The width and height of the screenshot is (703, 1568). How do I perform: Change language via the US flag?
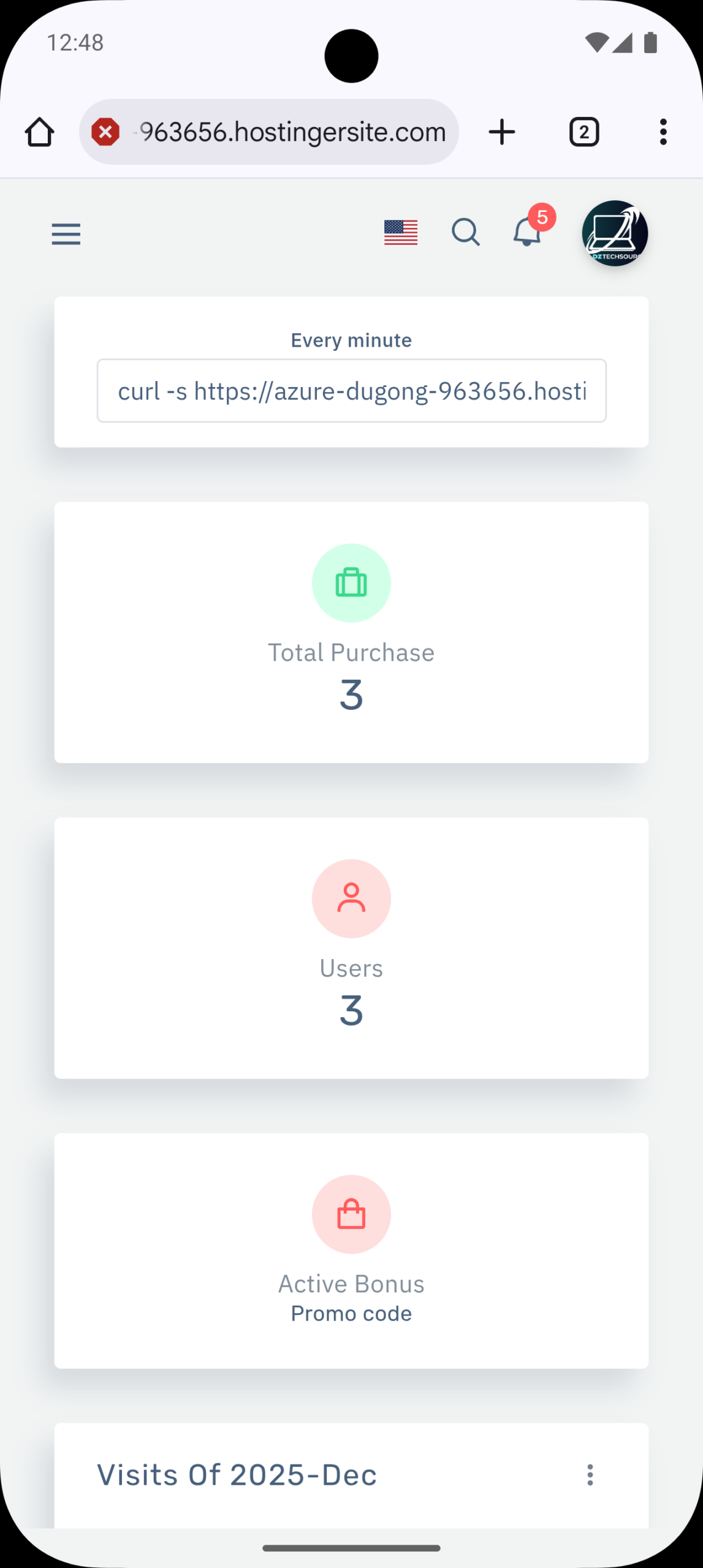[401, 233]
